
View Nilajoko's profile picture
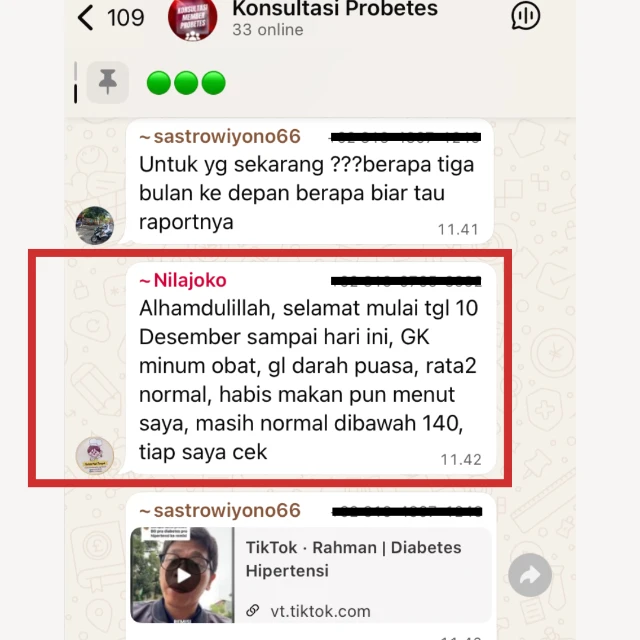[95, 455]
